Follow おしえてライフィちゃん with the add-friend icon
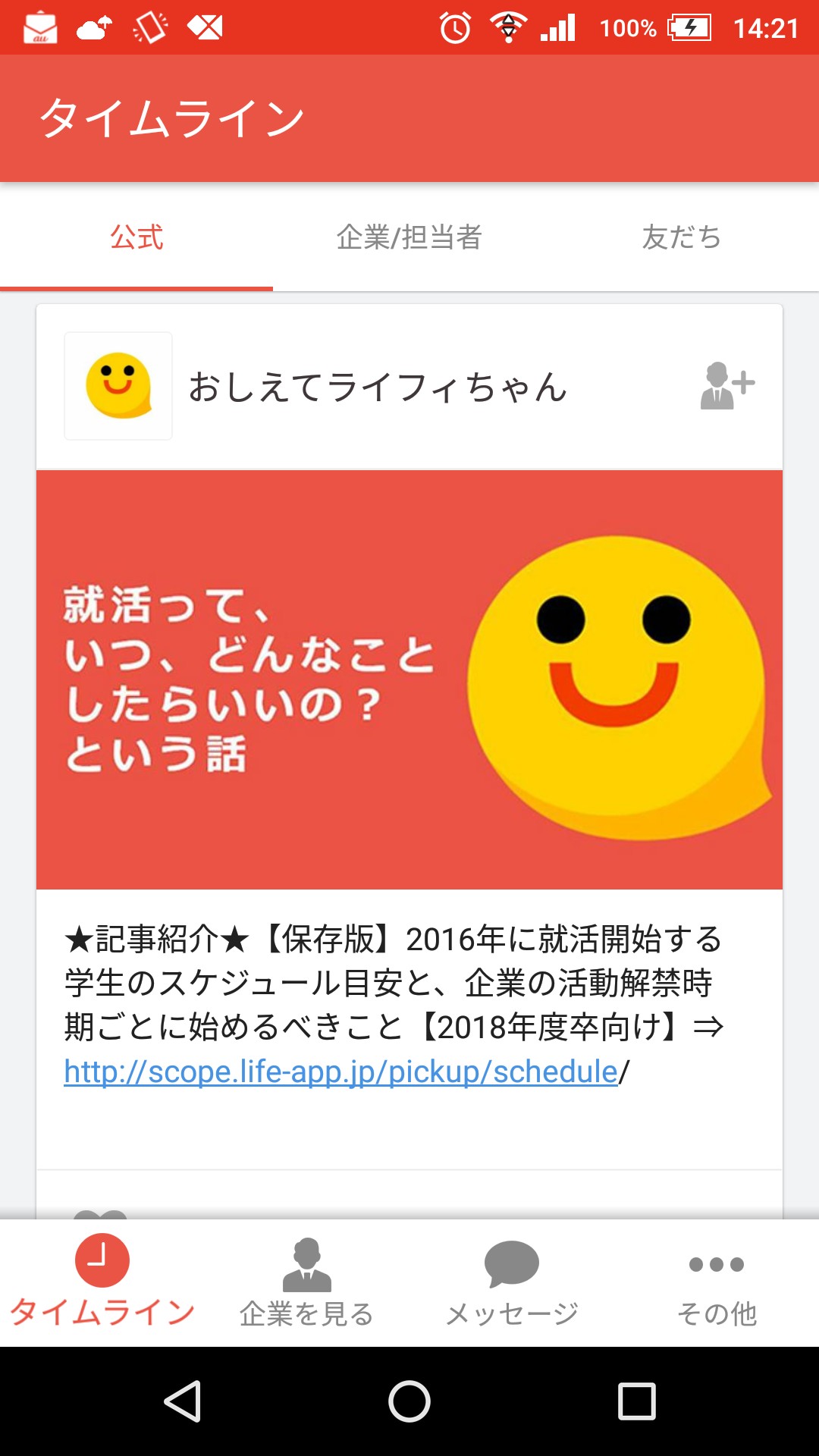 (726, 386)
